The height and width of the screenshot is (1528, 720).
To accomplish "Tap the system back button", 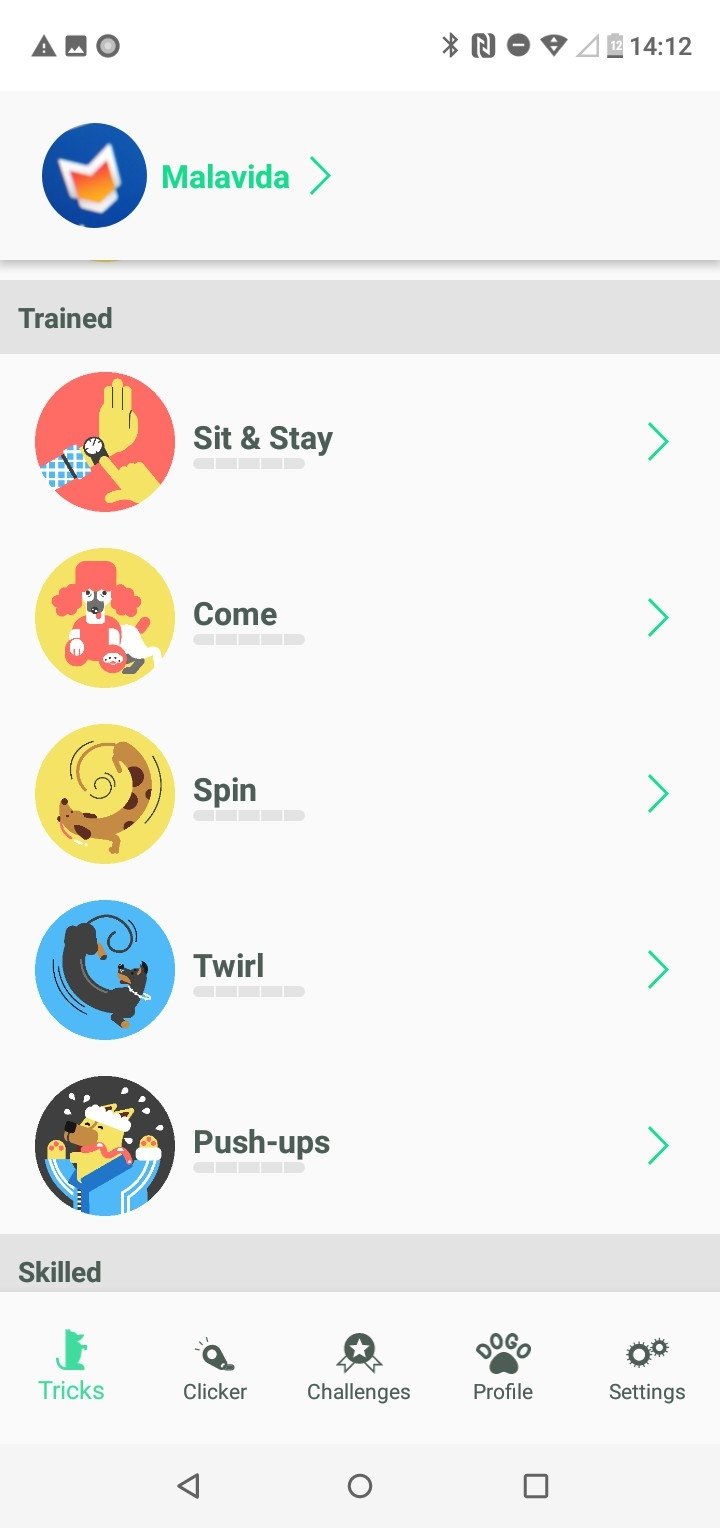I will [x=188, y=1486].
